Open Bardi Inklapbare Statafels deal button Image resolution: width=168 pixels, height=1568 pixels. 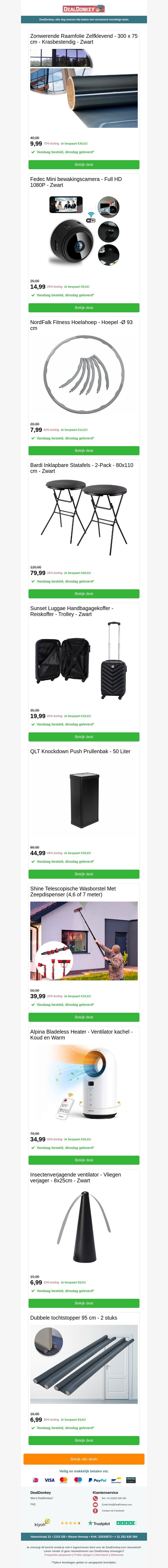point(84,593)
